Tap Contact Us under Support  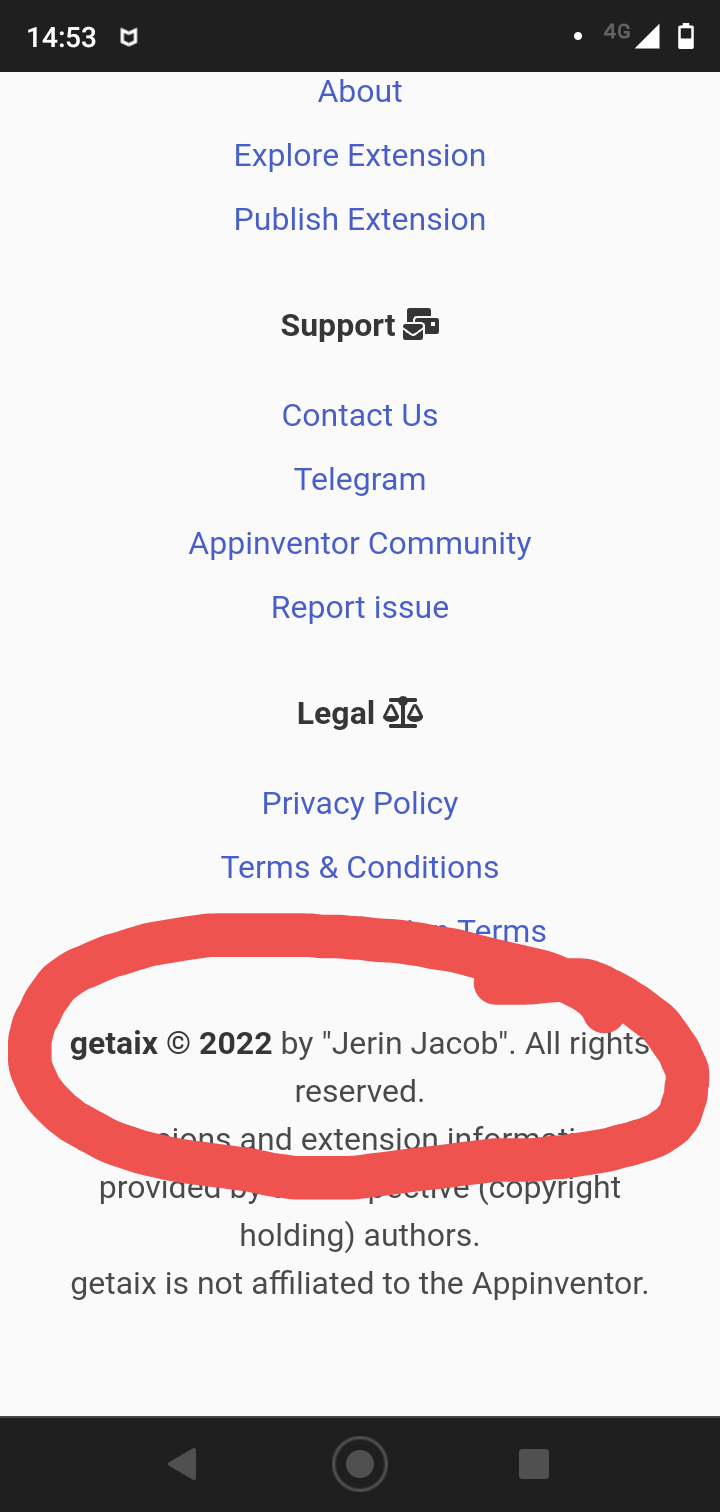pos(360,415)
